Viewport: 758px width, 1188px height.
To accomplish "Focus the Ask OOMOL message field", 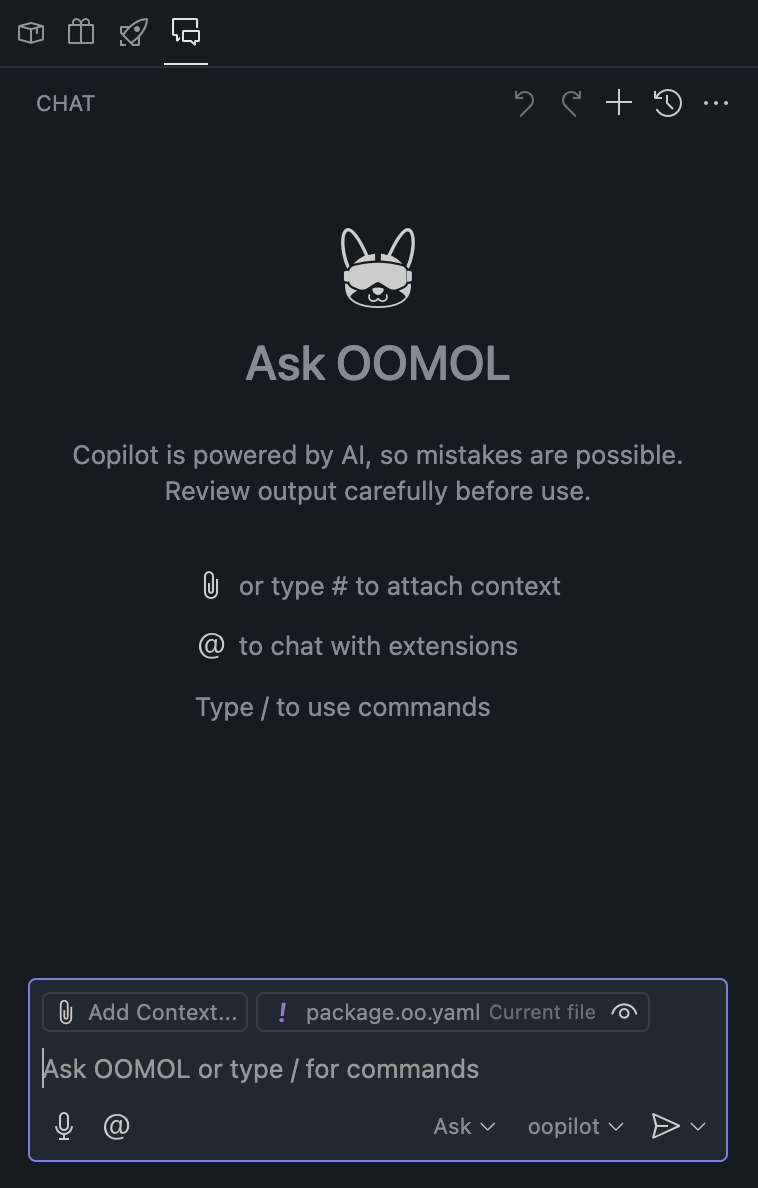I will coord(380,1069).
